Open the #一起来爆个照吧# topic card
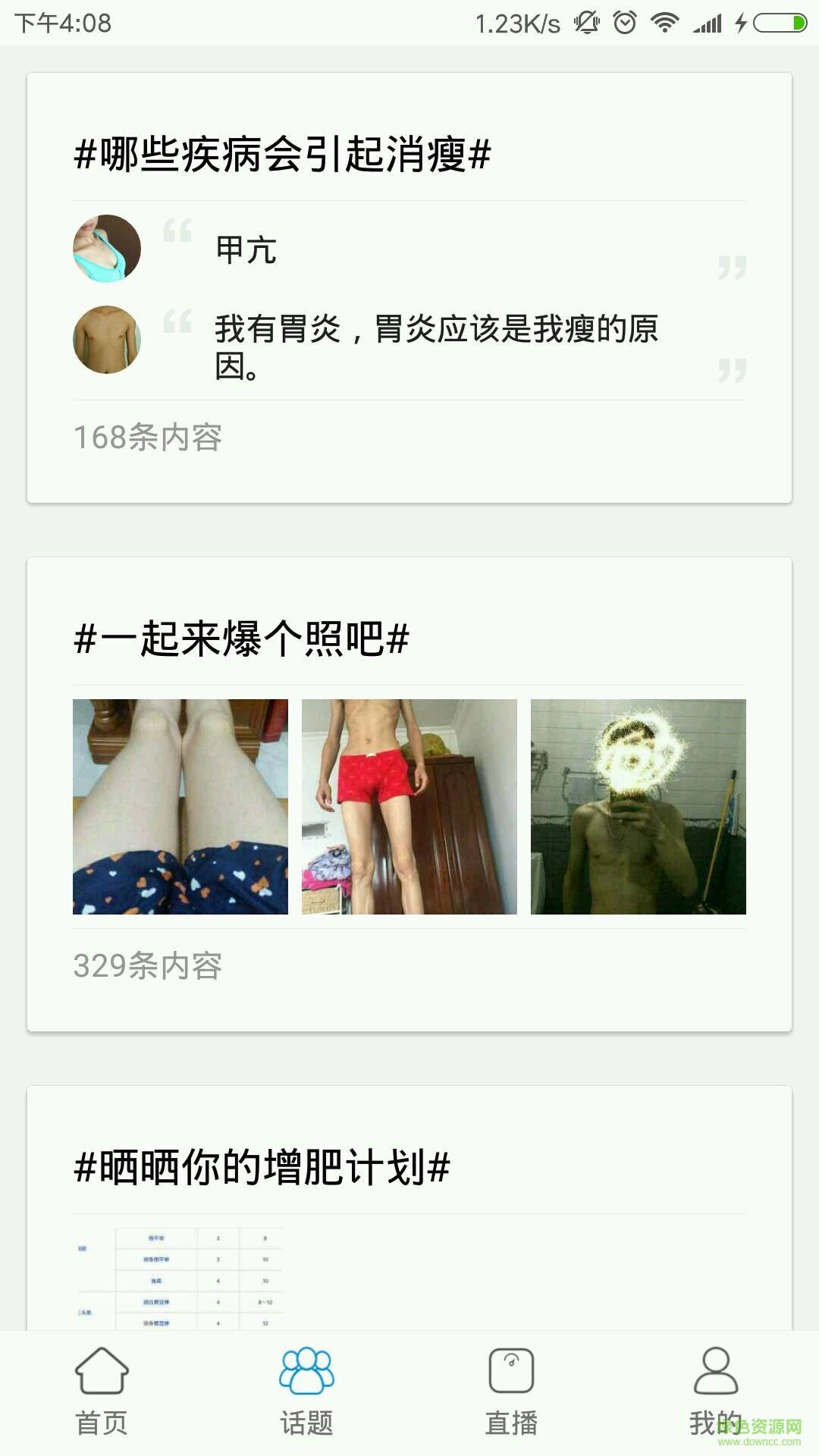 click(241, 639)
